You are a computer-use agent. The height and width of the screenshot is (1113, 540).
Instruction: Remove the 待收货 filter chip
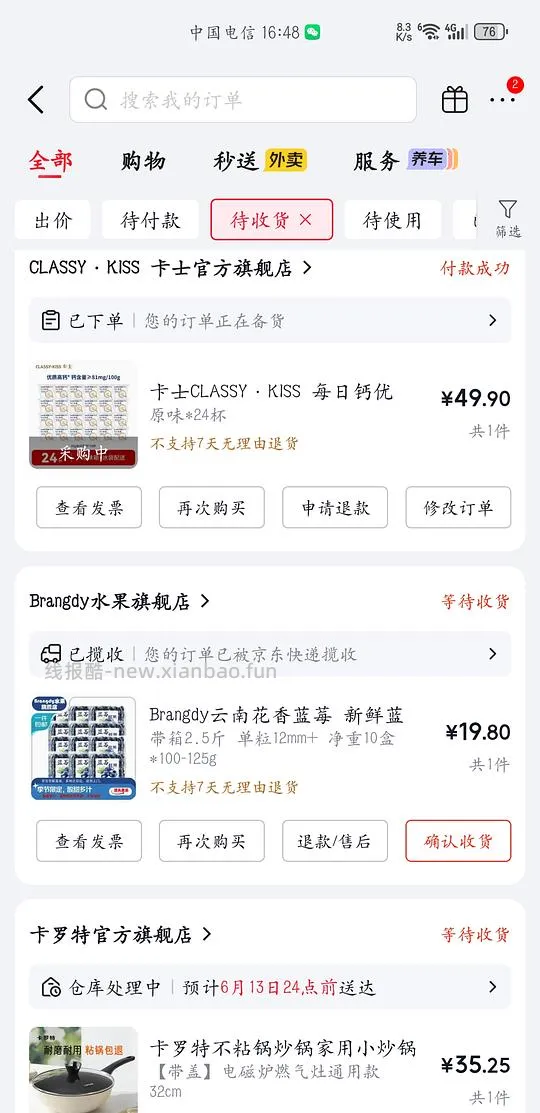pyautogui.click(x=306, y=220)
